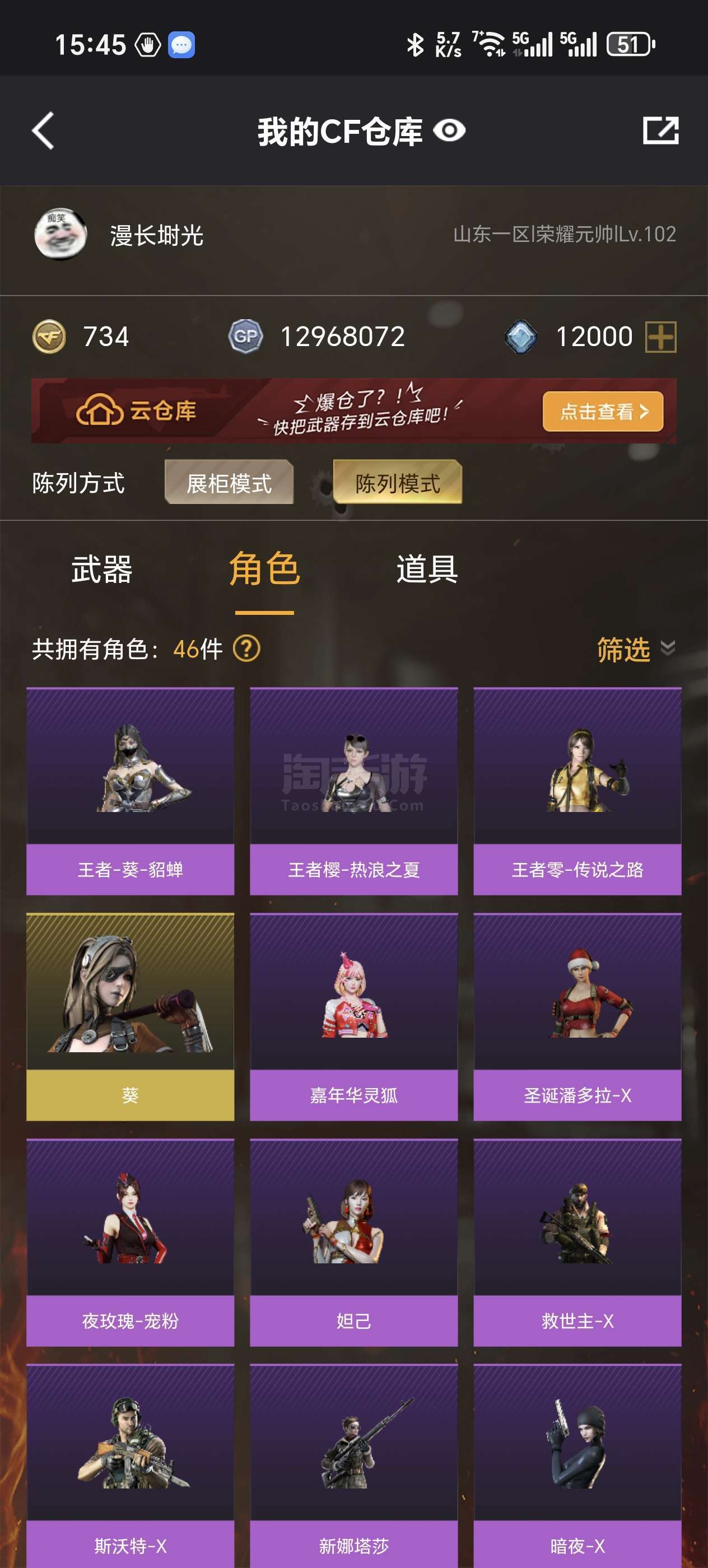Open the gold 葵 character card

[131, 1016]
